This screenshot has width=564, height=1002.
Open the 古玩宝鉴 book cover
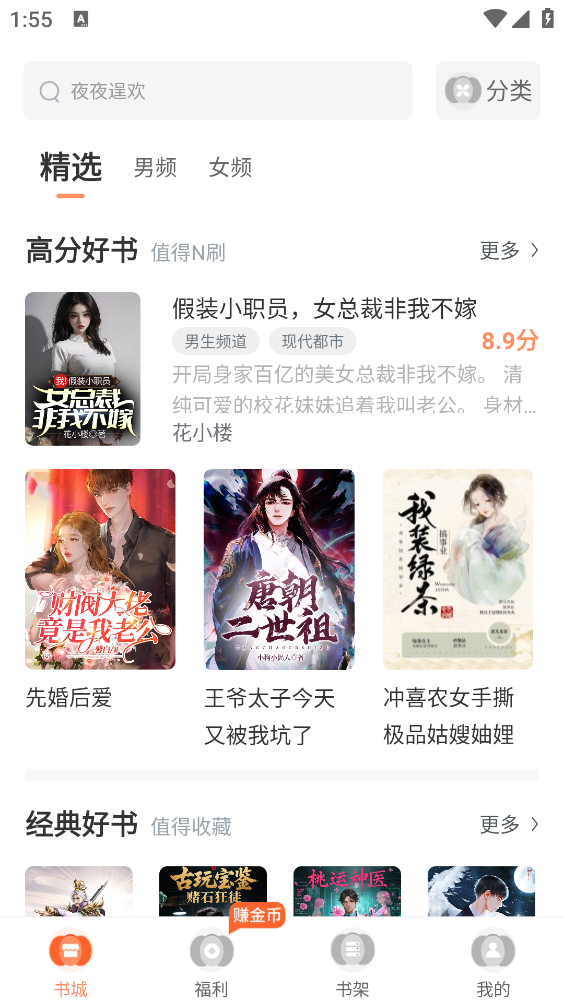(x=213, y=891)
